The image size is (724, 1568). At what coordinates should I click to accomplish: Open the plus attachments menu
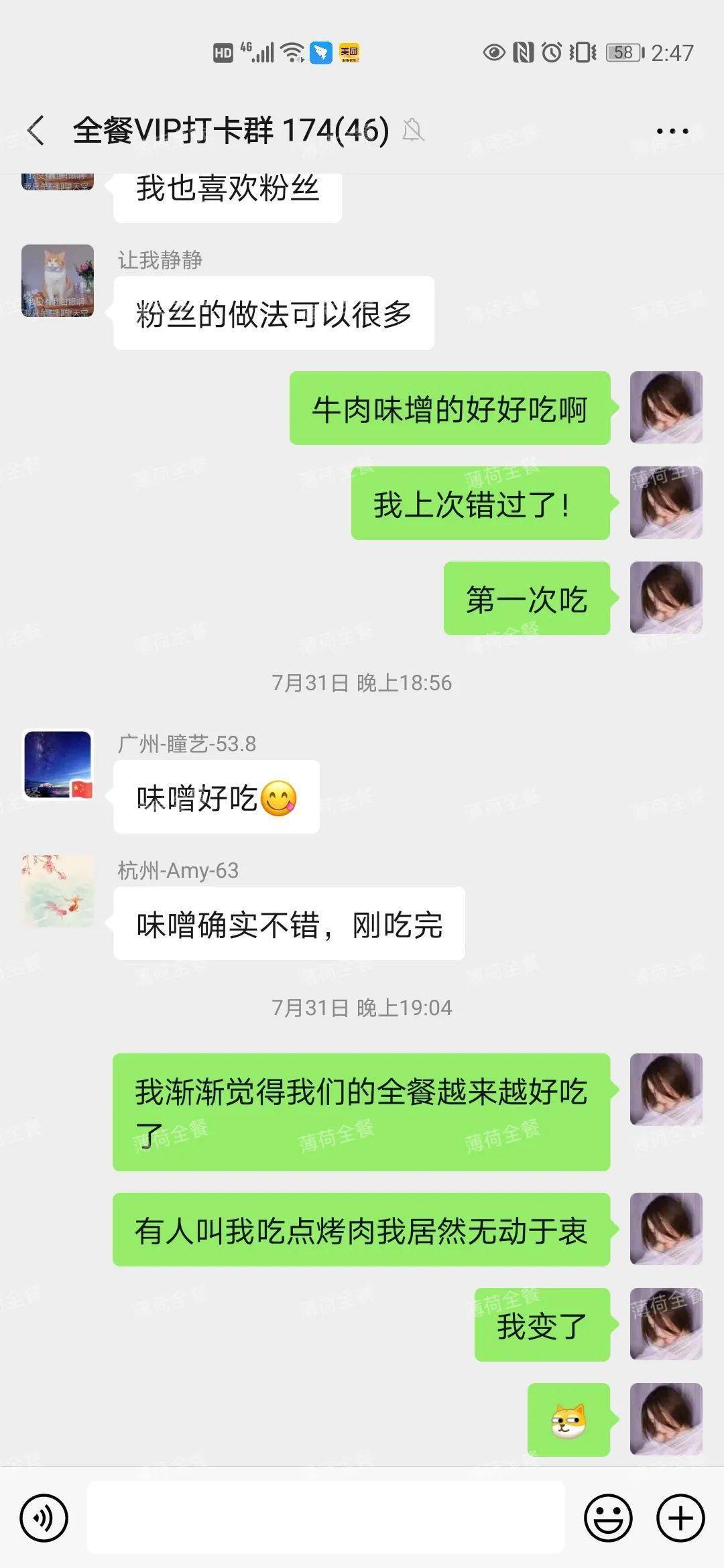pyautogui.click(x=680, y=1518)
